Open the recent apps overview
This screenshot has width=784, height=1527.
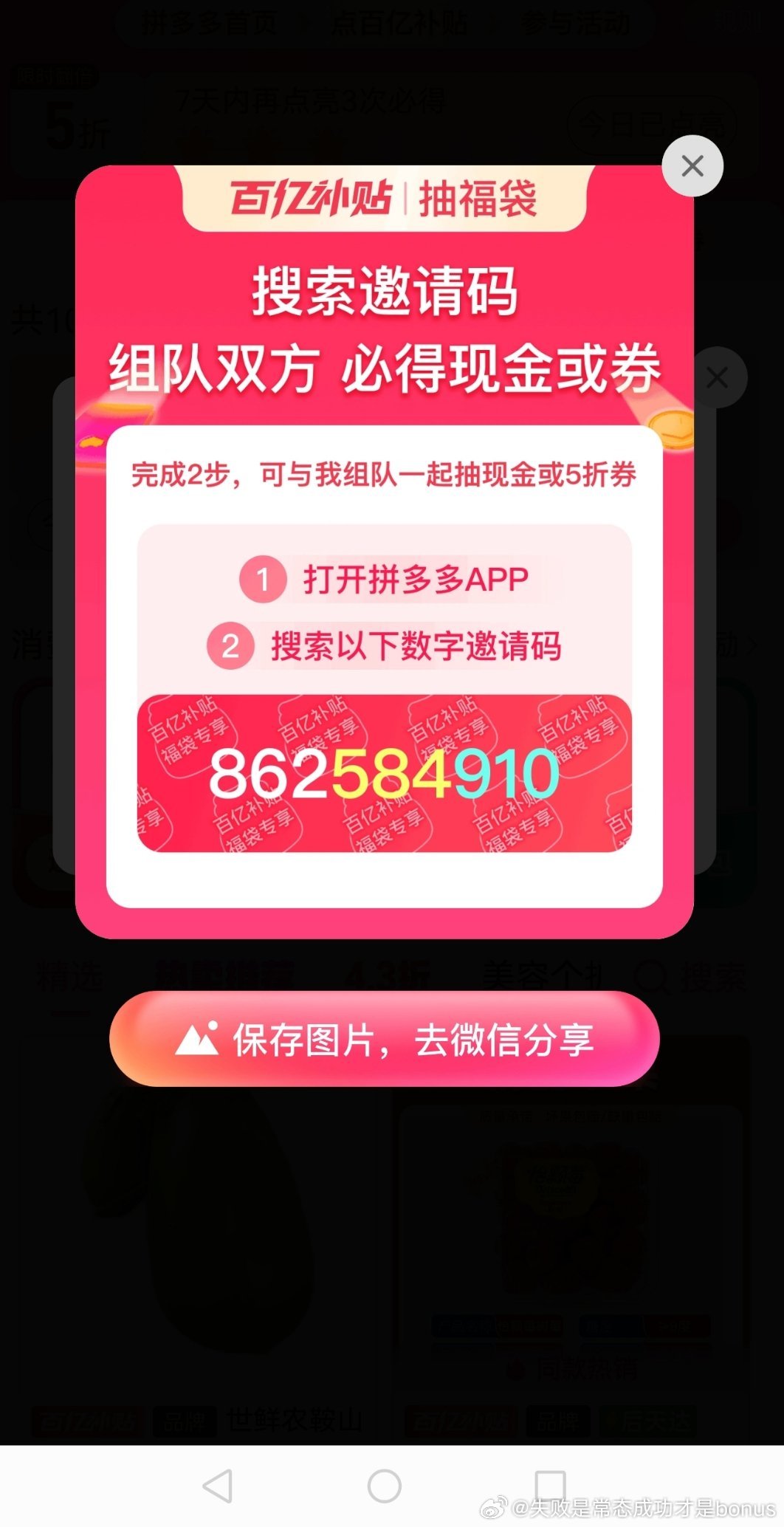pyautogui.click(x=550, y=1484)
